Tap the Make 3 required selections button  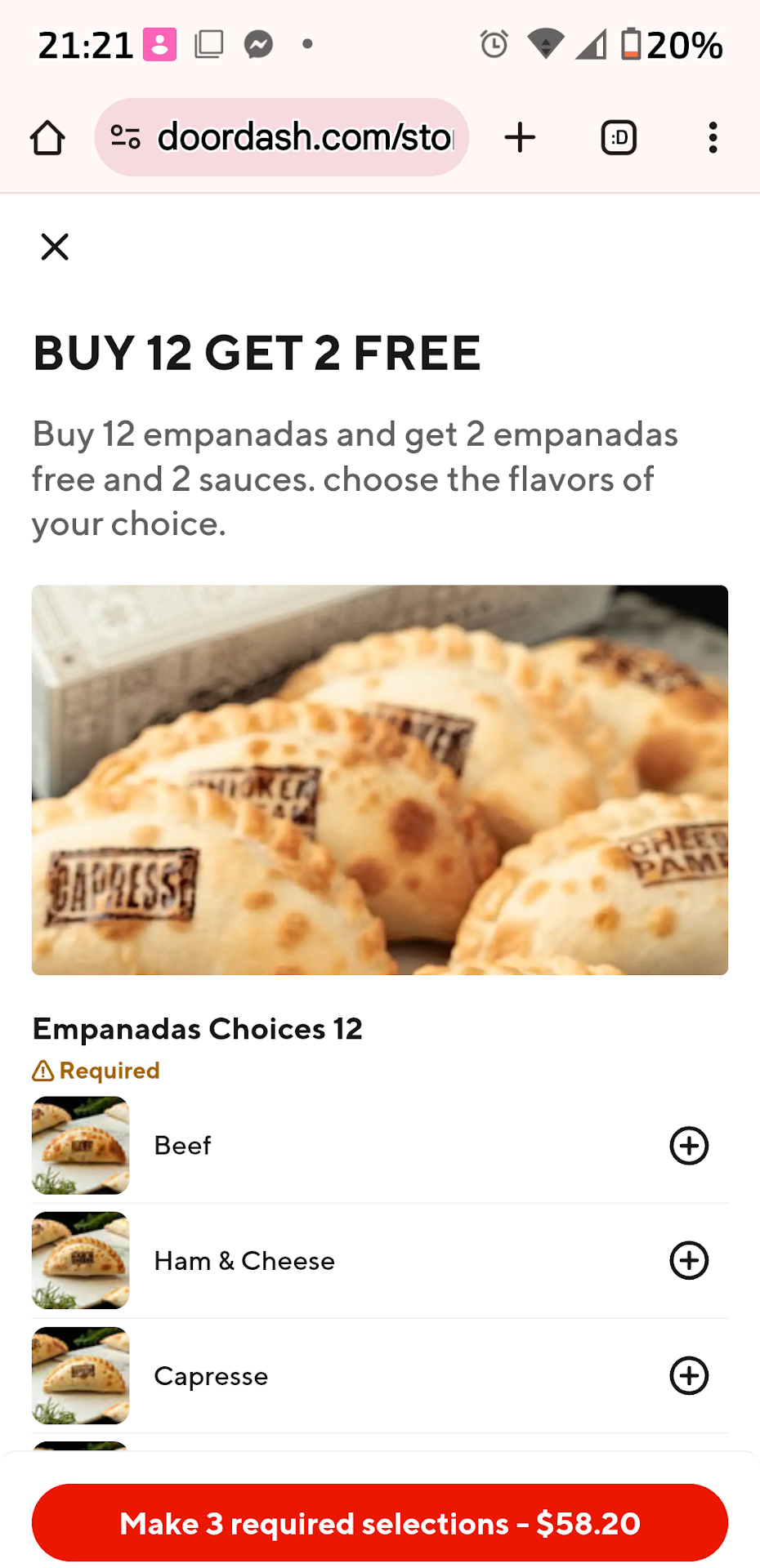[380, 1523]
